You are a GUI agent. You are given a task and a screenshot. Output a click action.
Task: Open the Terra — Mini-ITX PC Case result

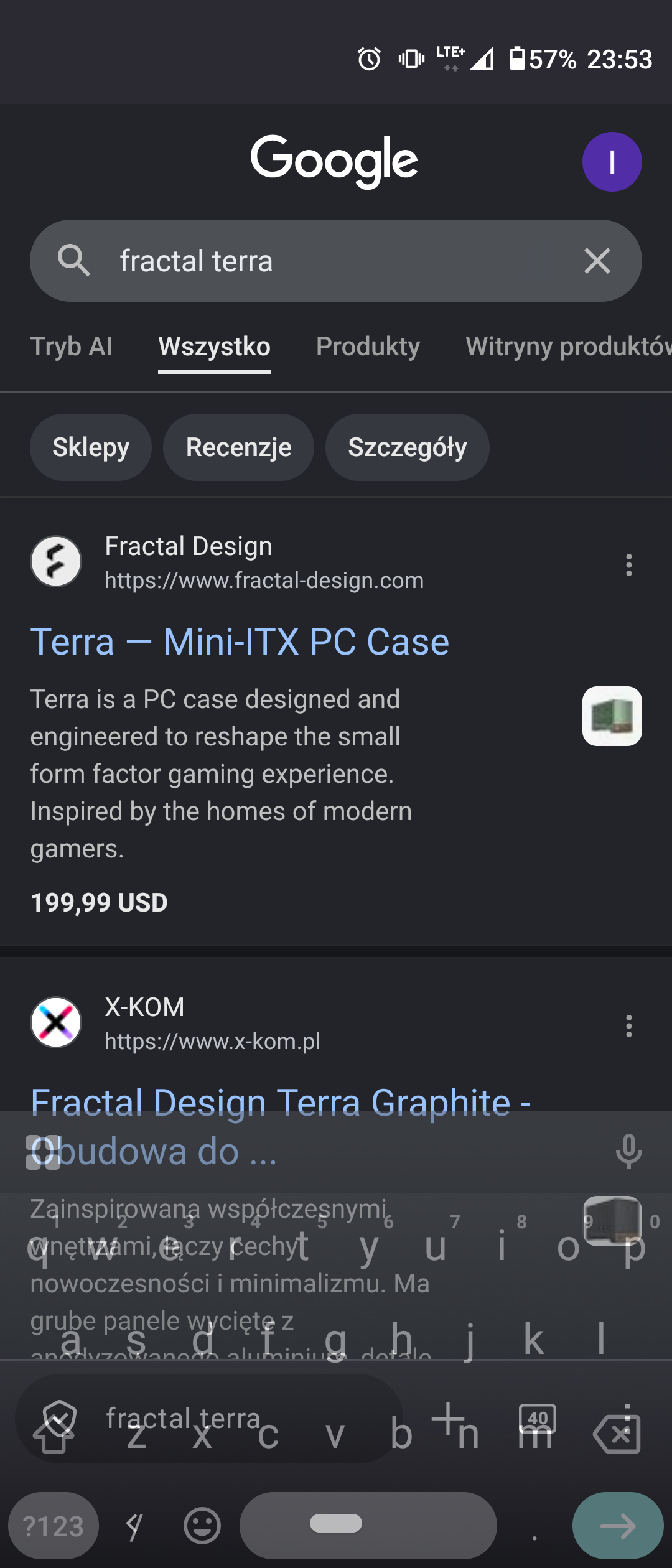click(240, 642)
